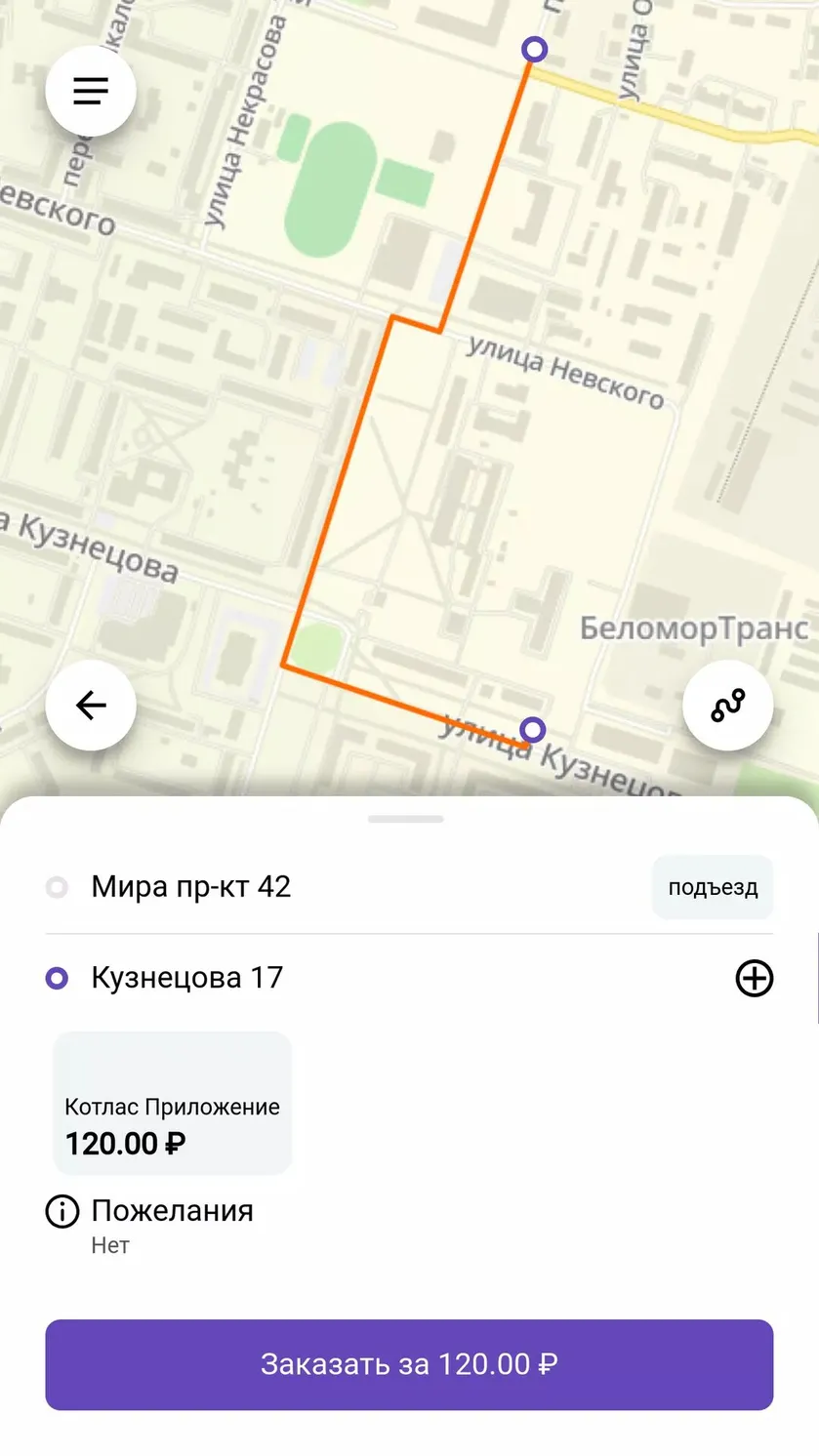Open the hamburger menu
819x1456 pixels.
pyautogui.click(x=91, y=91)
